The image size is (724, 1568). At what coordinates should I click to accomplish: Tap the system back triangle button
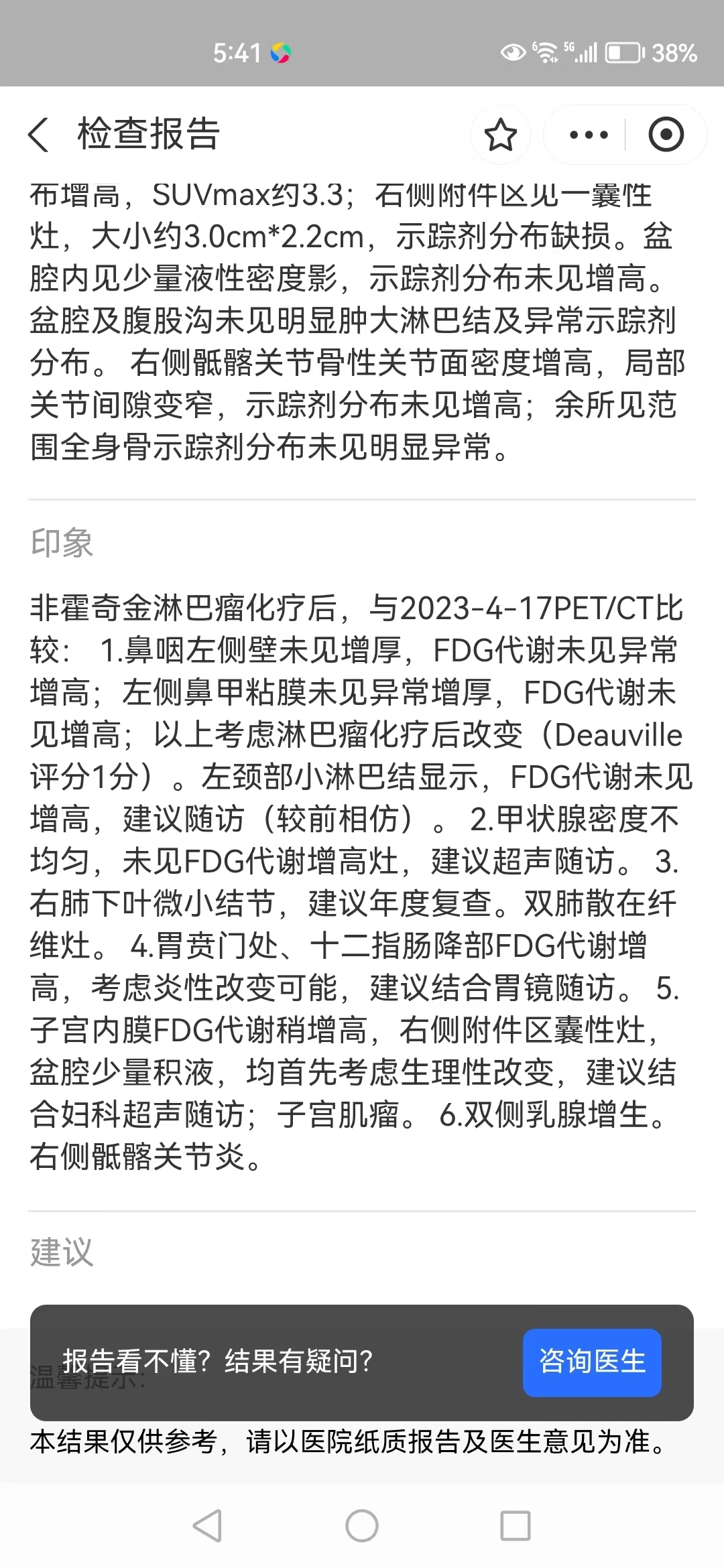(x=208, y=1526)
